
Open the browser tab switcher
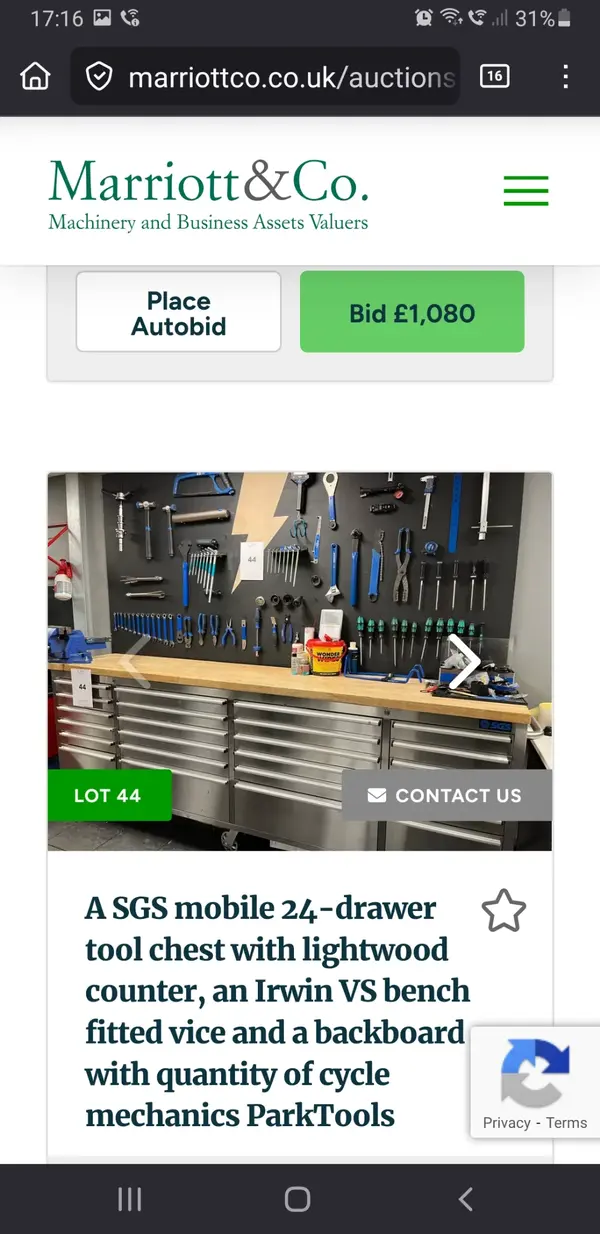[x=495, y=76]
